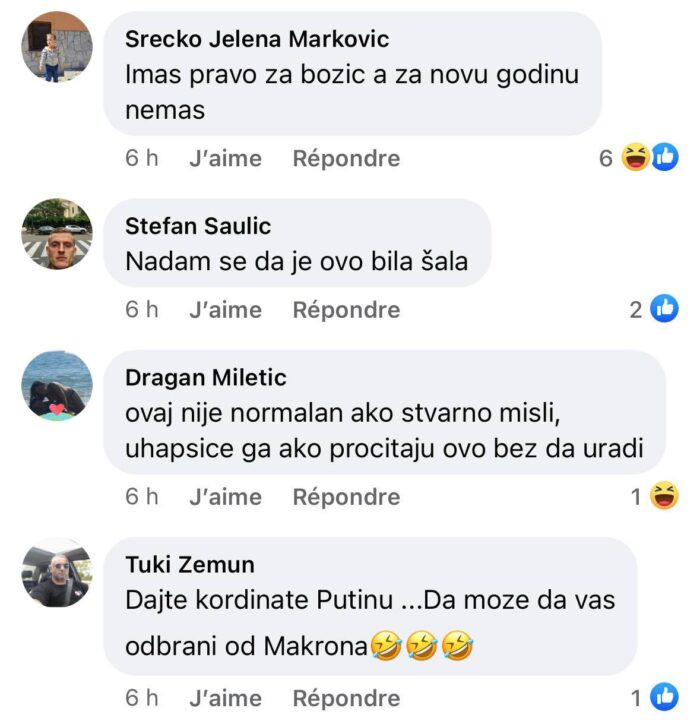Screen dimensions: 700x724
Task: Open Srecko Jelena Markovic's profile picture
Action: point(57,46)
